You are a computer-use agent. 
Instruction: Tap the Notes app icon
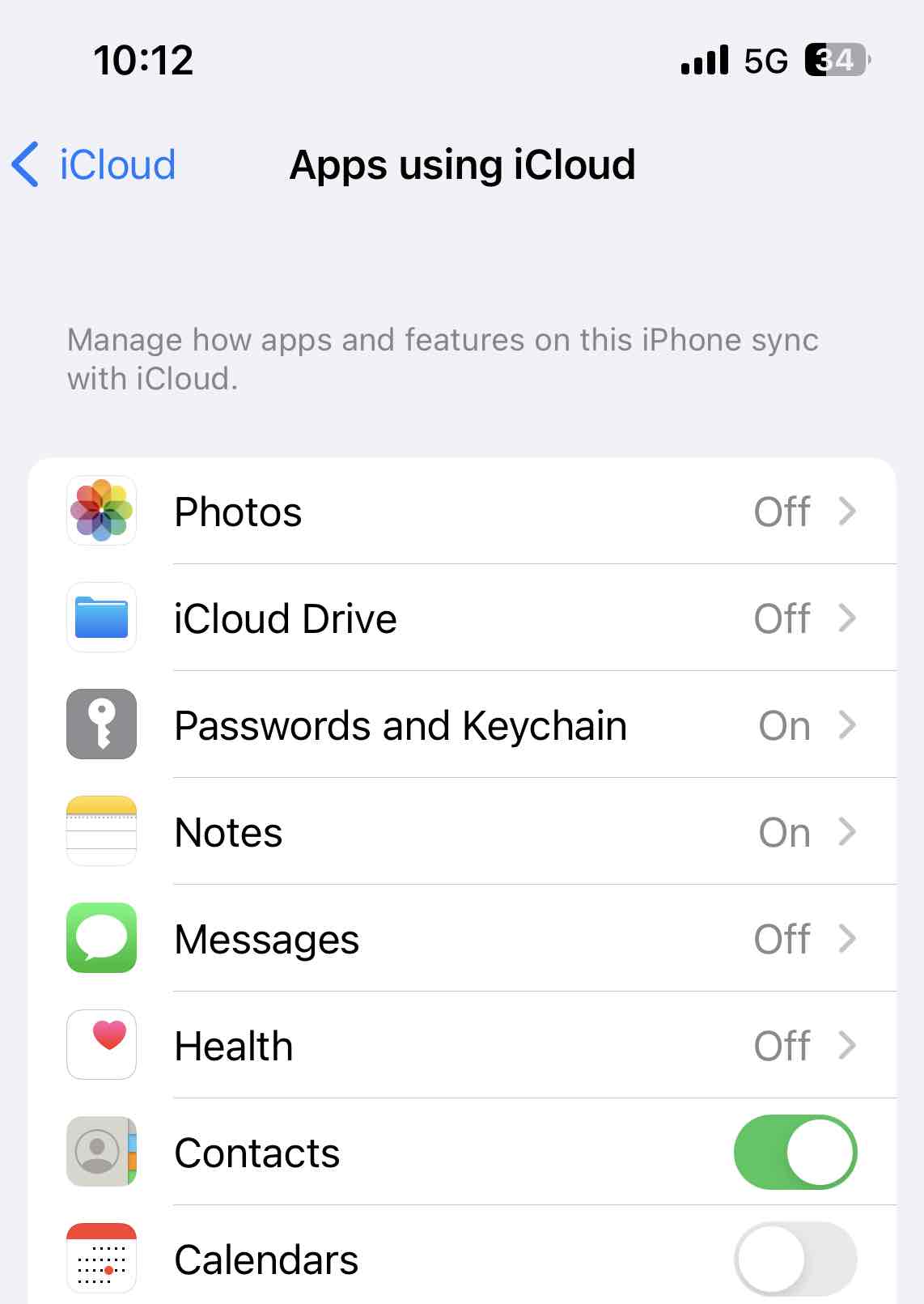click(x=101, y=831)
